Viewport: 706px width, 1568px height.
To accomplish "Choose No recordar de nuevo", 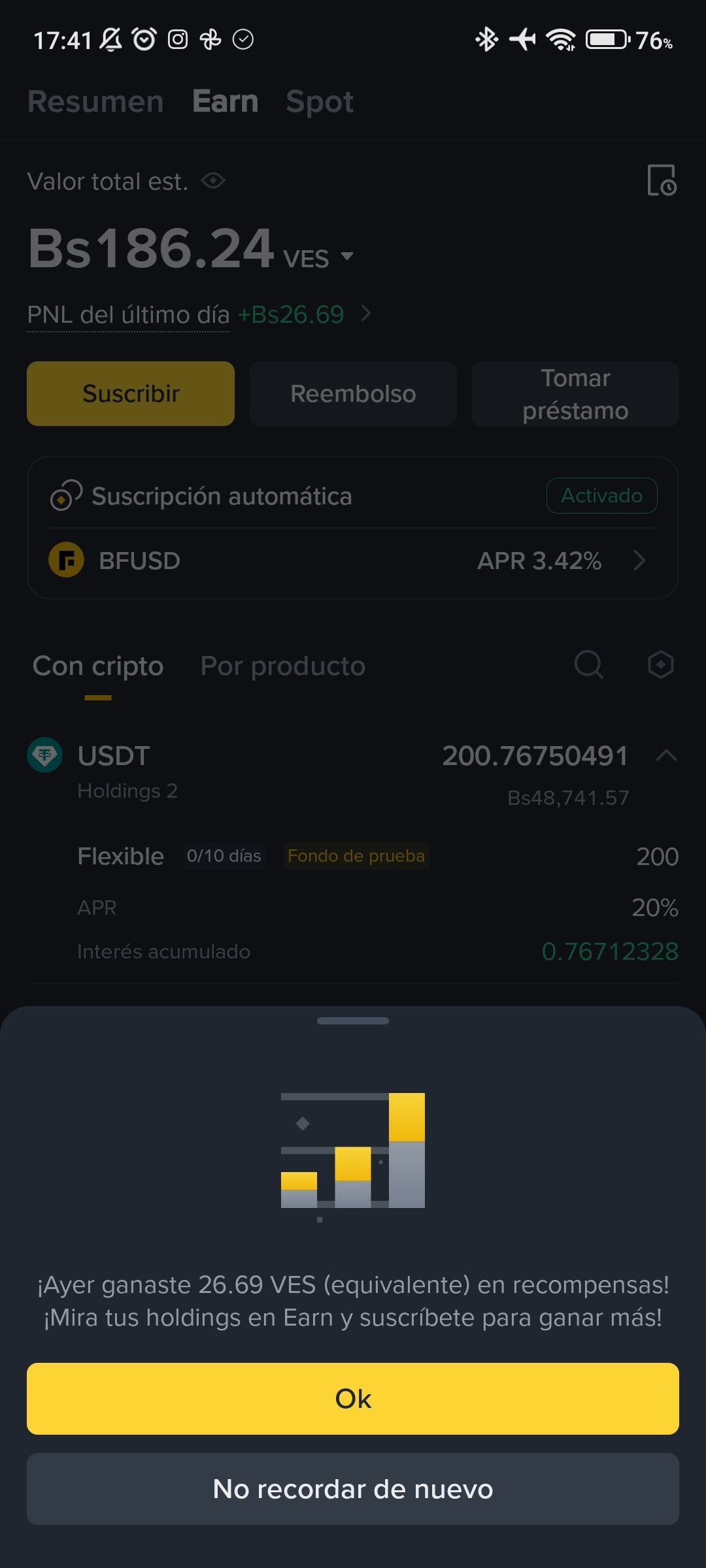I will [x=353, y=1489].
